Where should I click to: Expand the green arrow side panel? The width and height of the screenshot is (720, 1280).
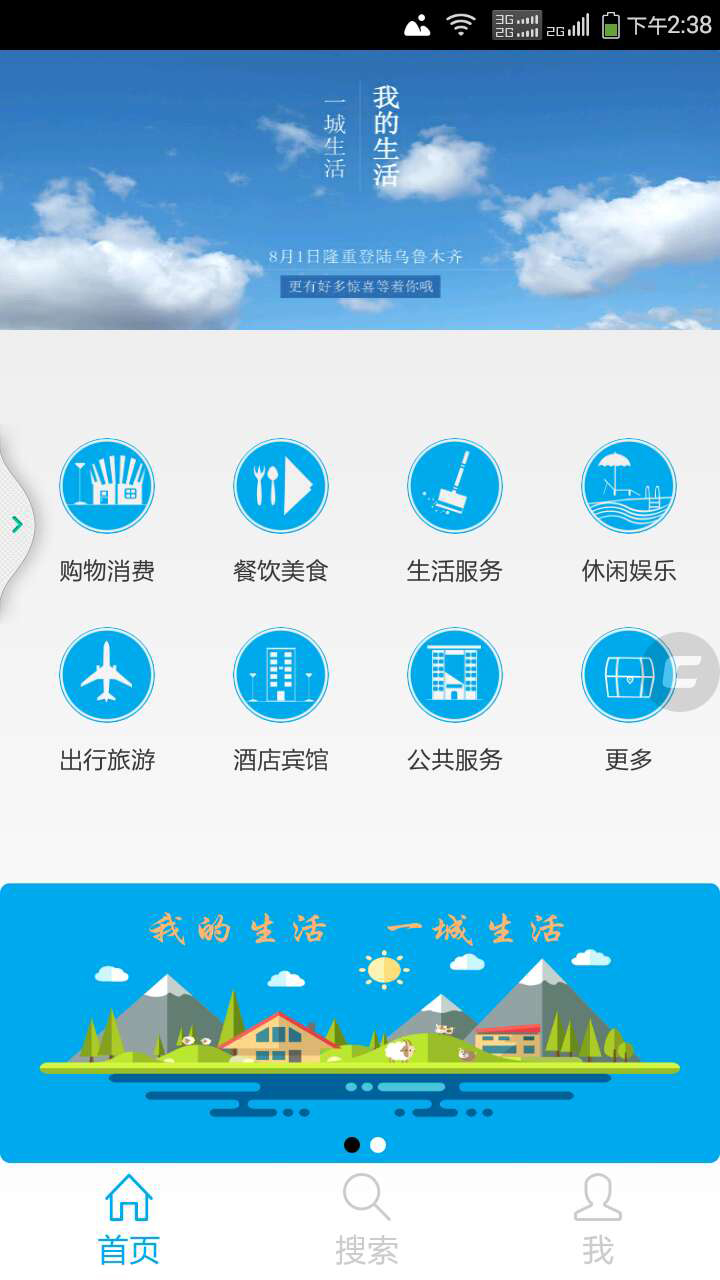tap(16, 524)
